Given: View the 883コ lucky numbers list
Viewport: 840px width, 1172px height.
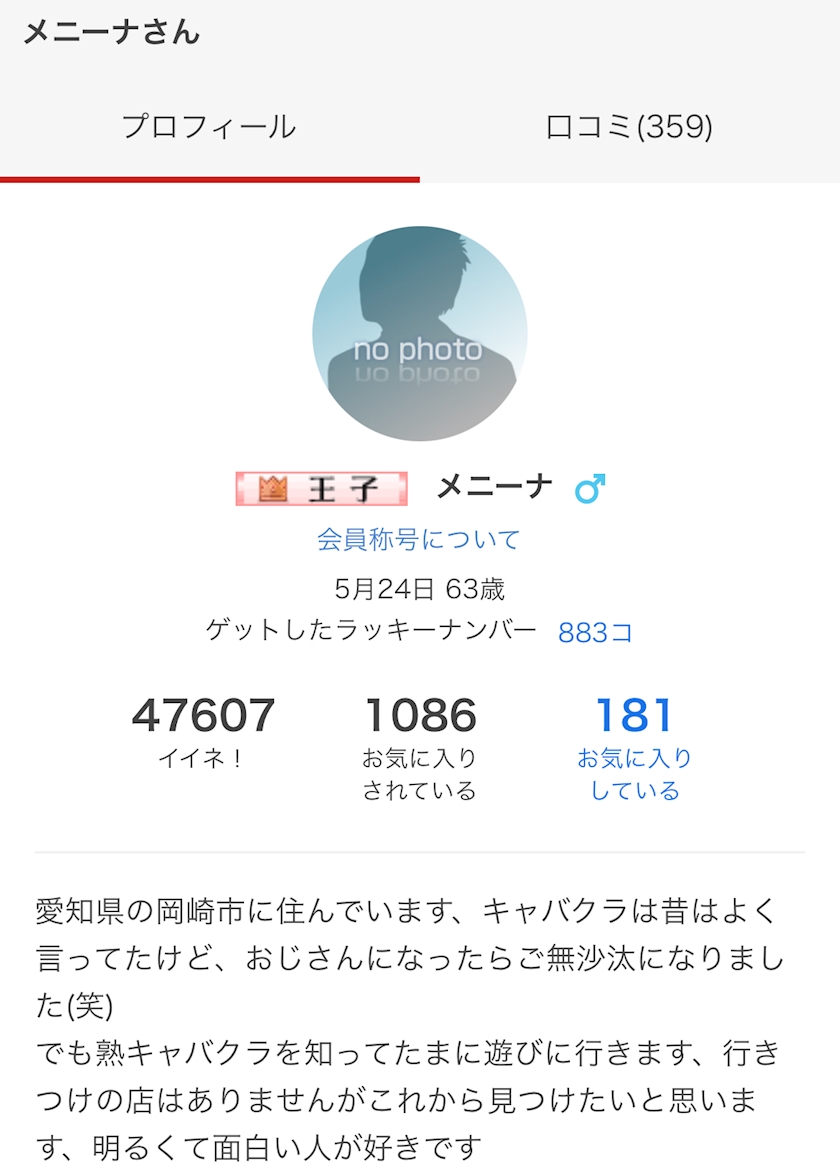Looking at the screenshot, I should pyautogui.click(x=595, y=632).
